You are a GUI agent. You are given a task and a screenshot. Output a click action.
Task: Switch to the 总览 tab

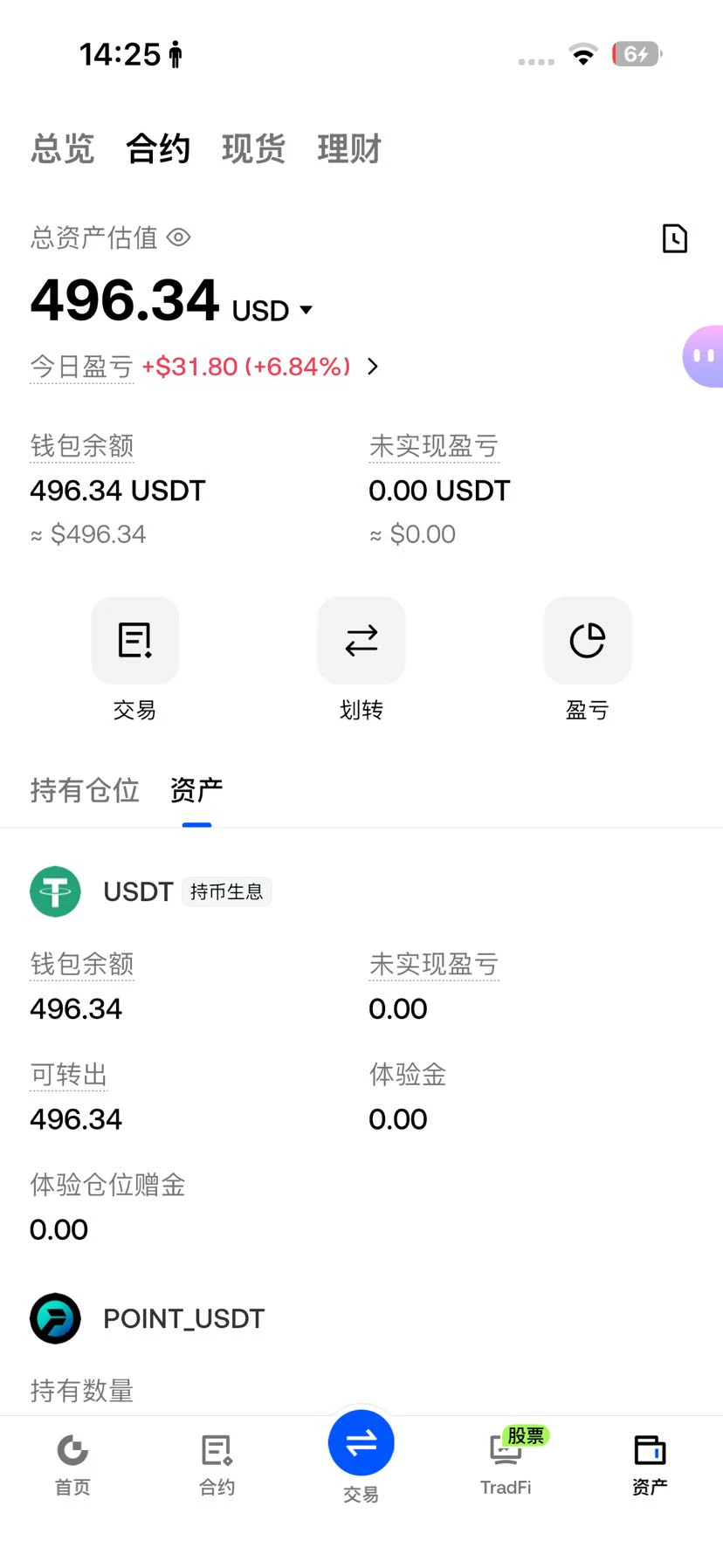click(63, 148)
